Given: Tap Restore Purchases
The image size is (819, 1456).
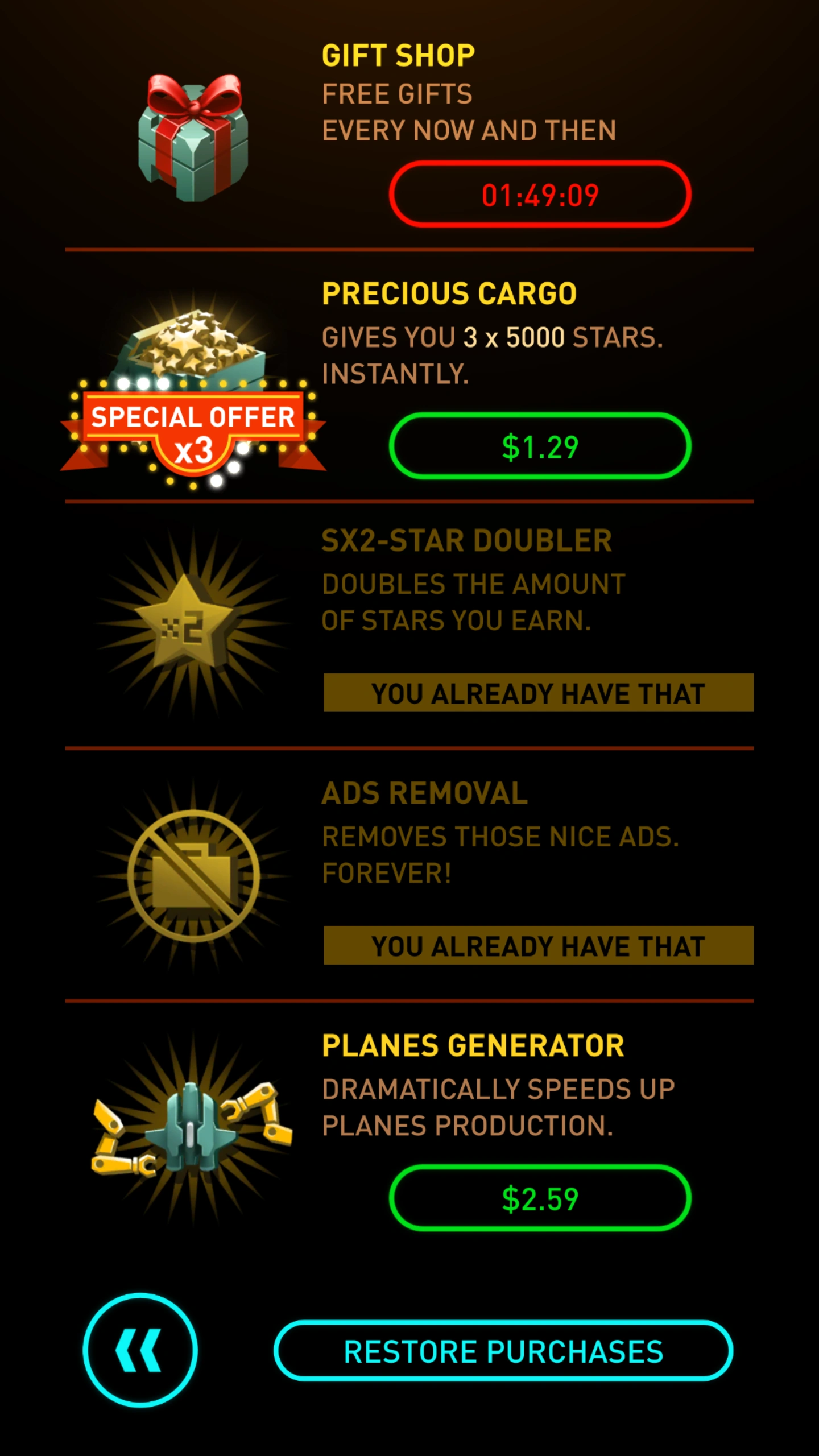Looking at the screenshot, I should point(503,1351).
